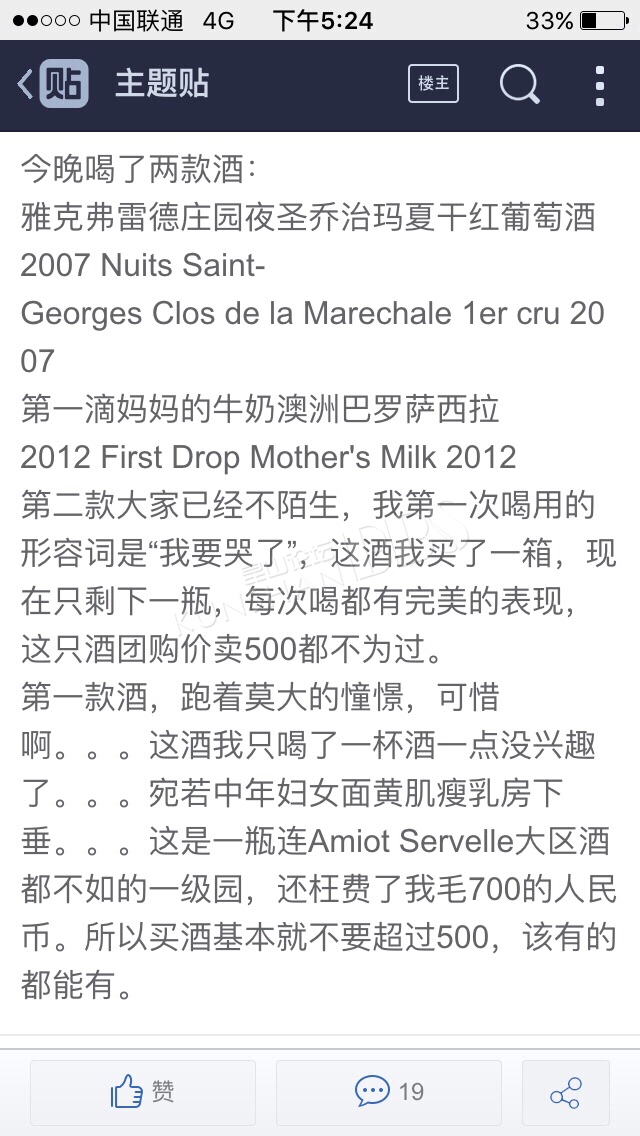Like this post with 赞
The height and width of the screenshot is (1136, 640).
(x=142, y=1092)
